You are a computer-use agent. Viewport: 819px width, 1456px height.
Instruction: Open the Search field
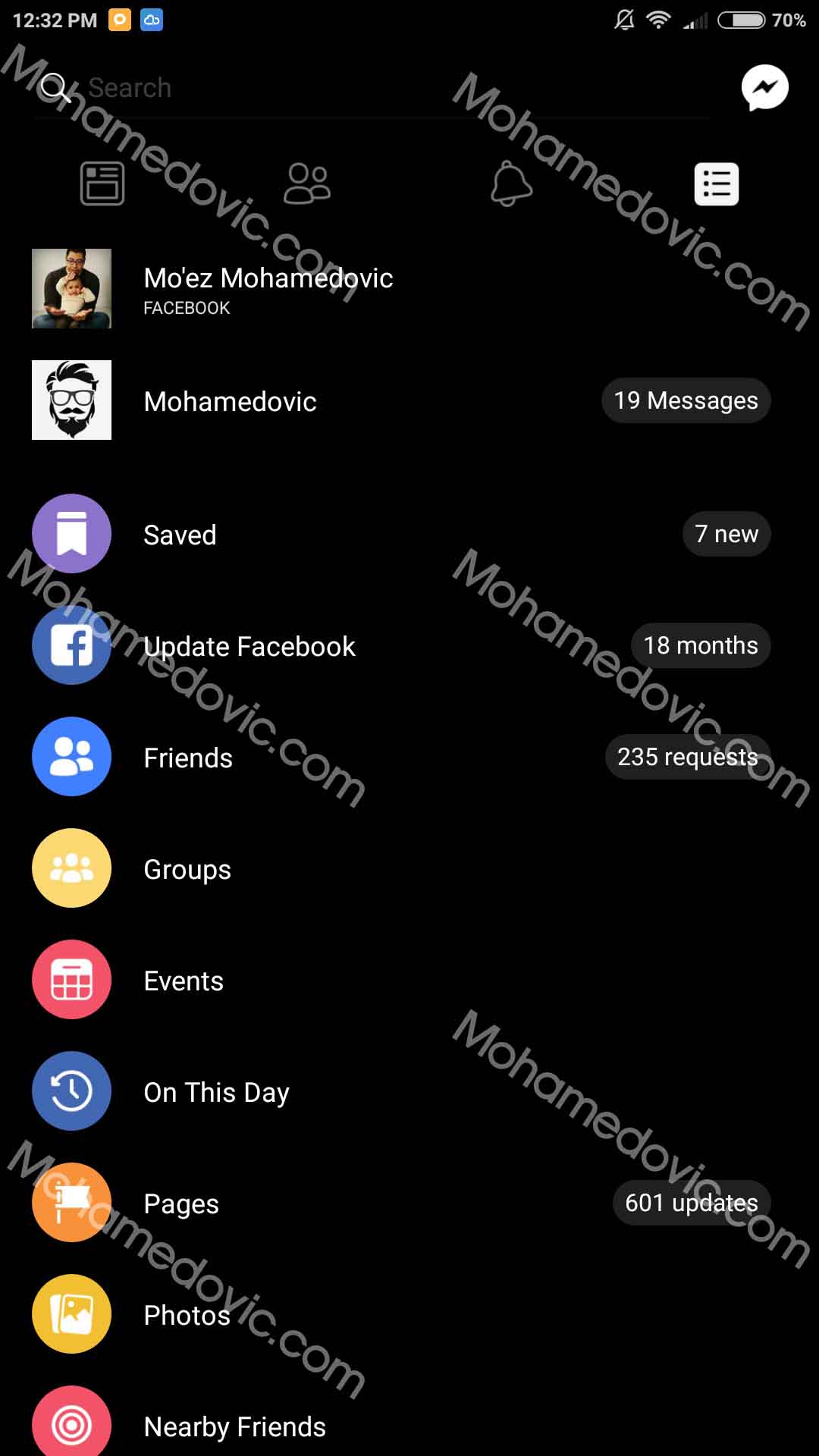point(372,88)
